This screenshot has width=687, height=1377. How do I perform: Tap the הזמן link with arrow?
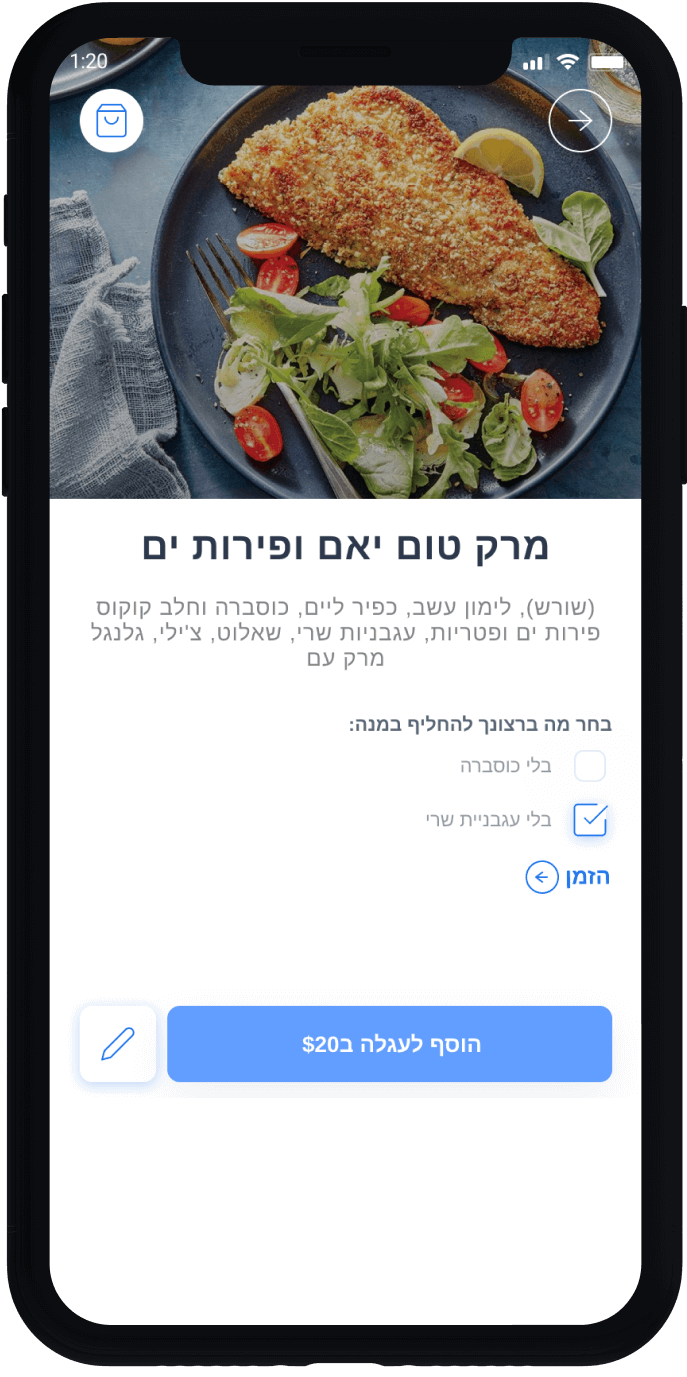(568, 878)
